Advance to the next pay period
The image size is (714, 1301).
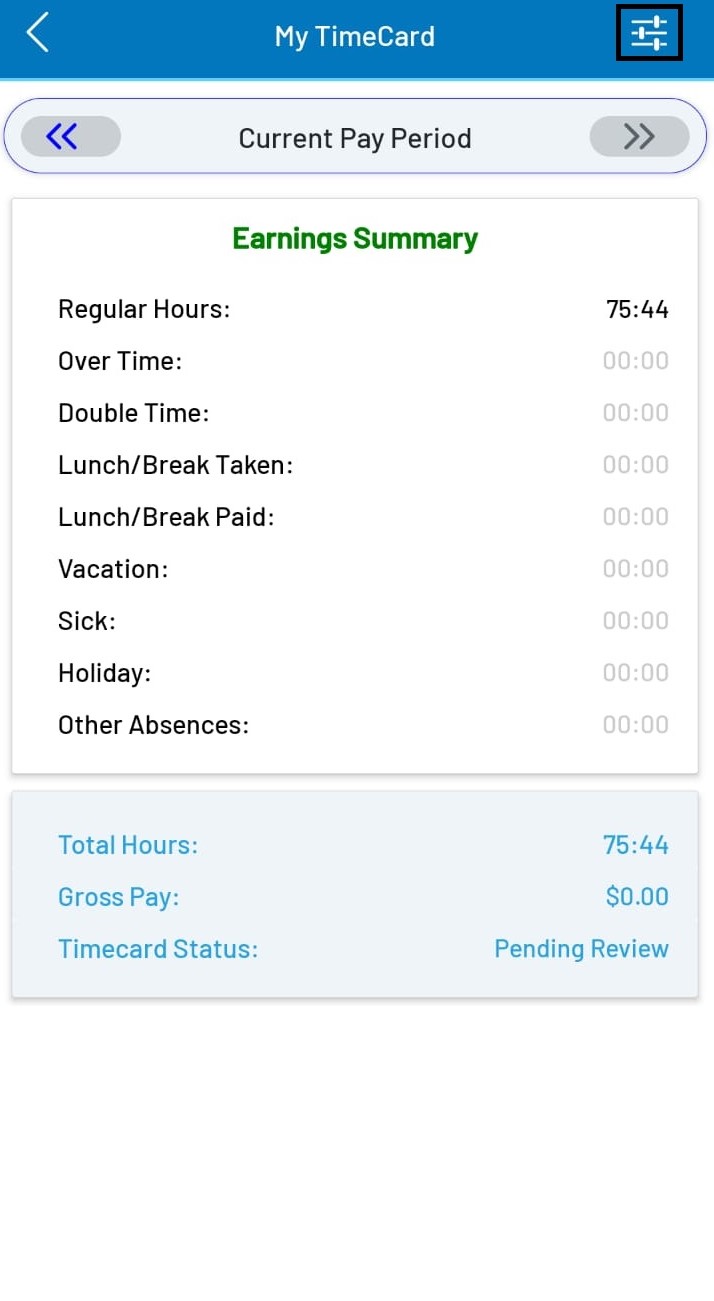[639, 137]
